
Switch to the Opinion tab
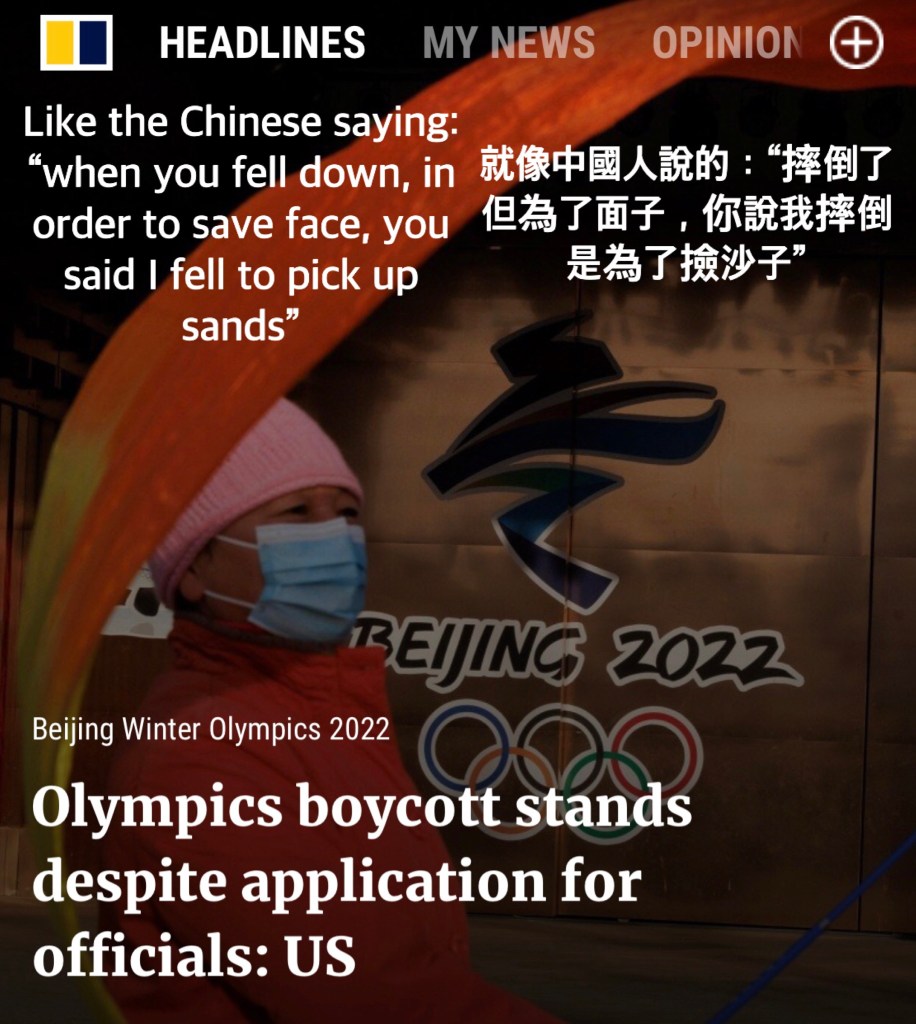(726, 43)
